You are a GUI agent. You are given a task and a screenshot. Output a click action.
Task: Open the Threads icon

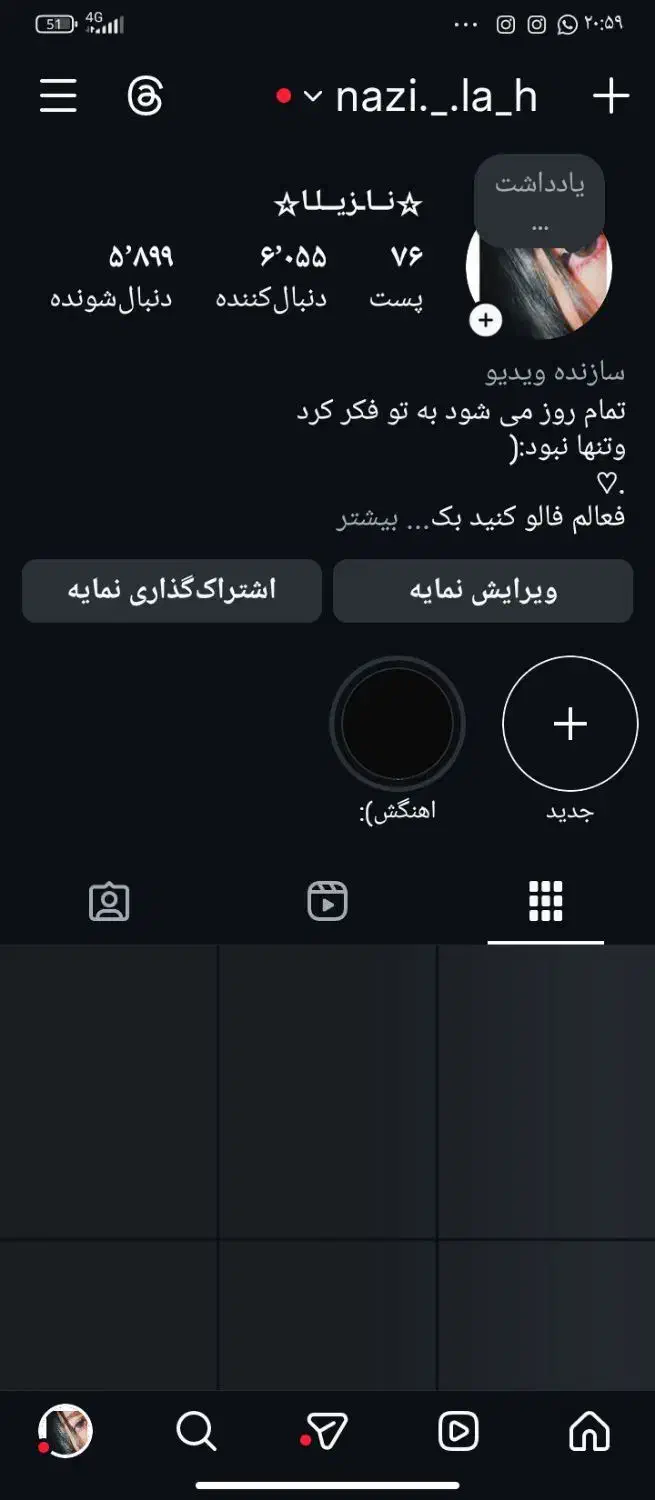coord(145,96)
